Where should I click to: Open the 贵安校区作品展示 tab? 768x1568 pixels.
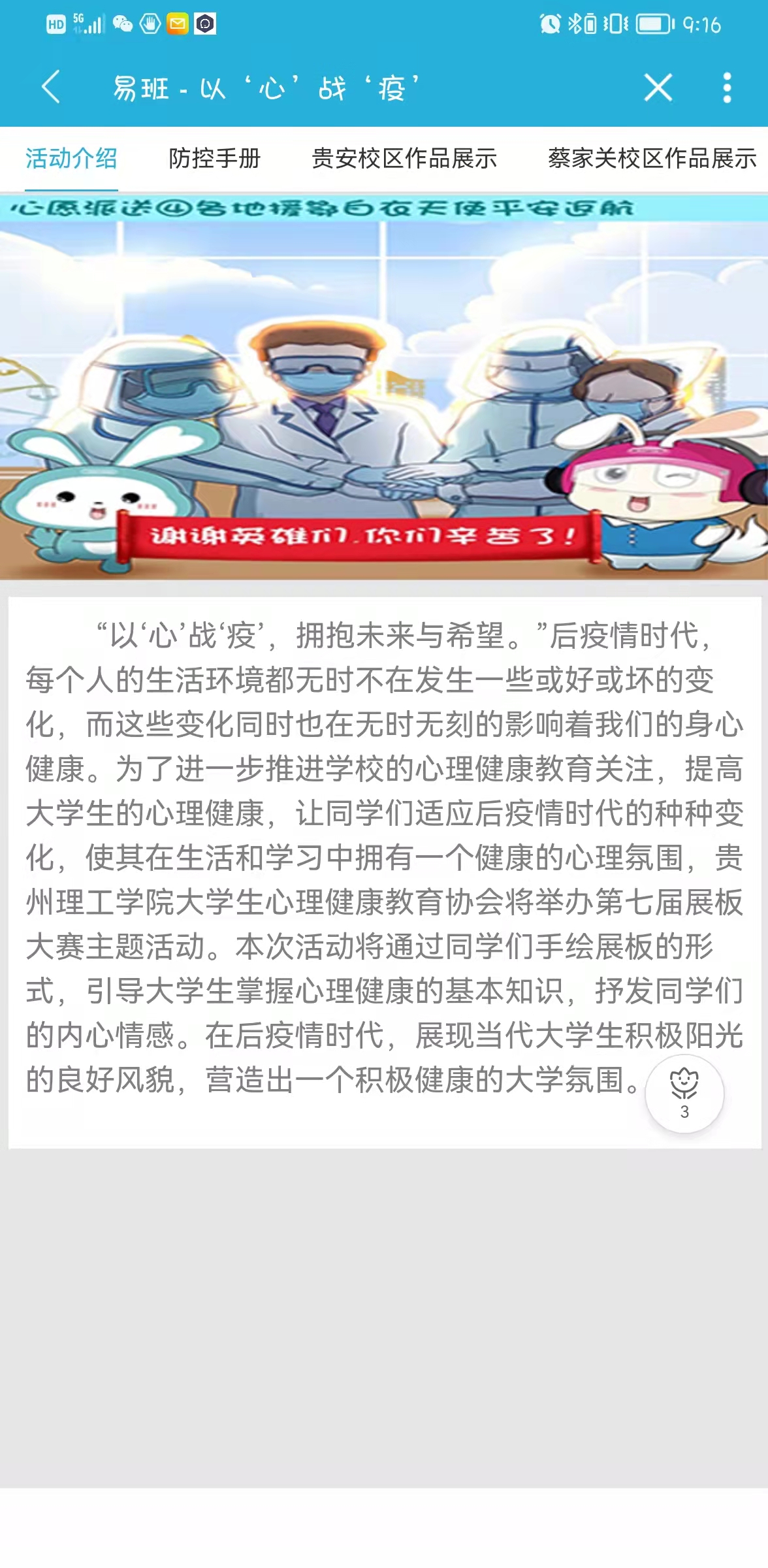[404, 159]
